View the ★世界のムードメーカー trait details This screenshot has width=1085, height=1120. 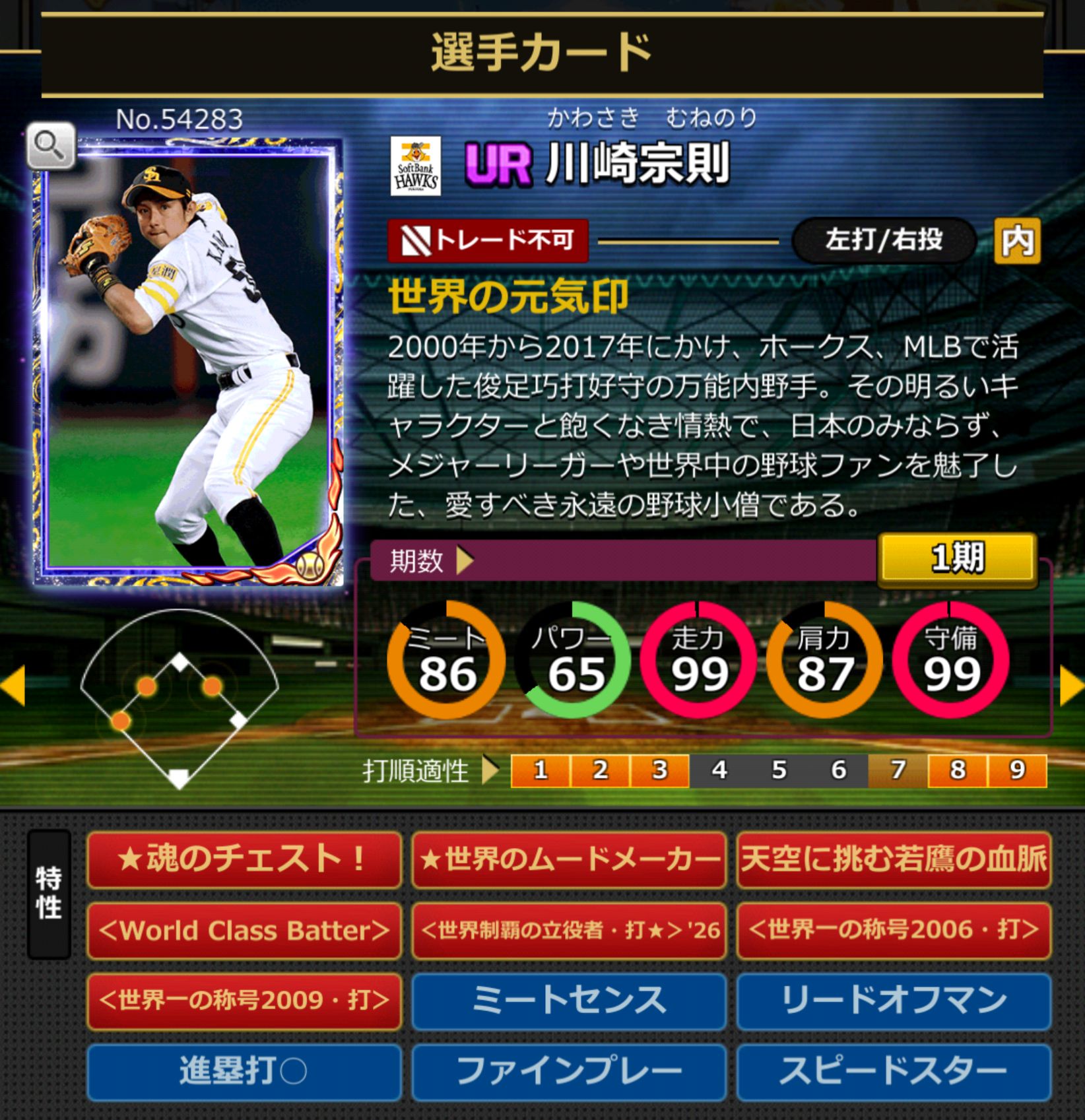tap(568, 859)
